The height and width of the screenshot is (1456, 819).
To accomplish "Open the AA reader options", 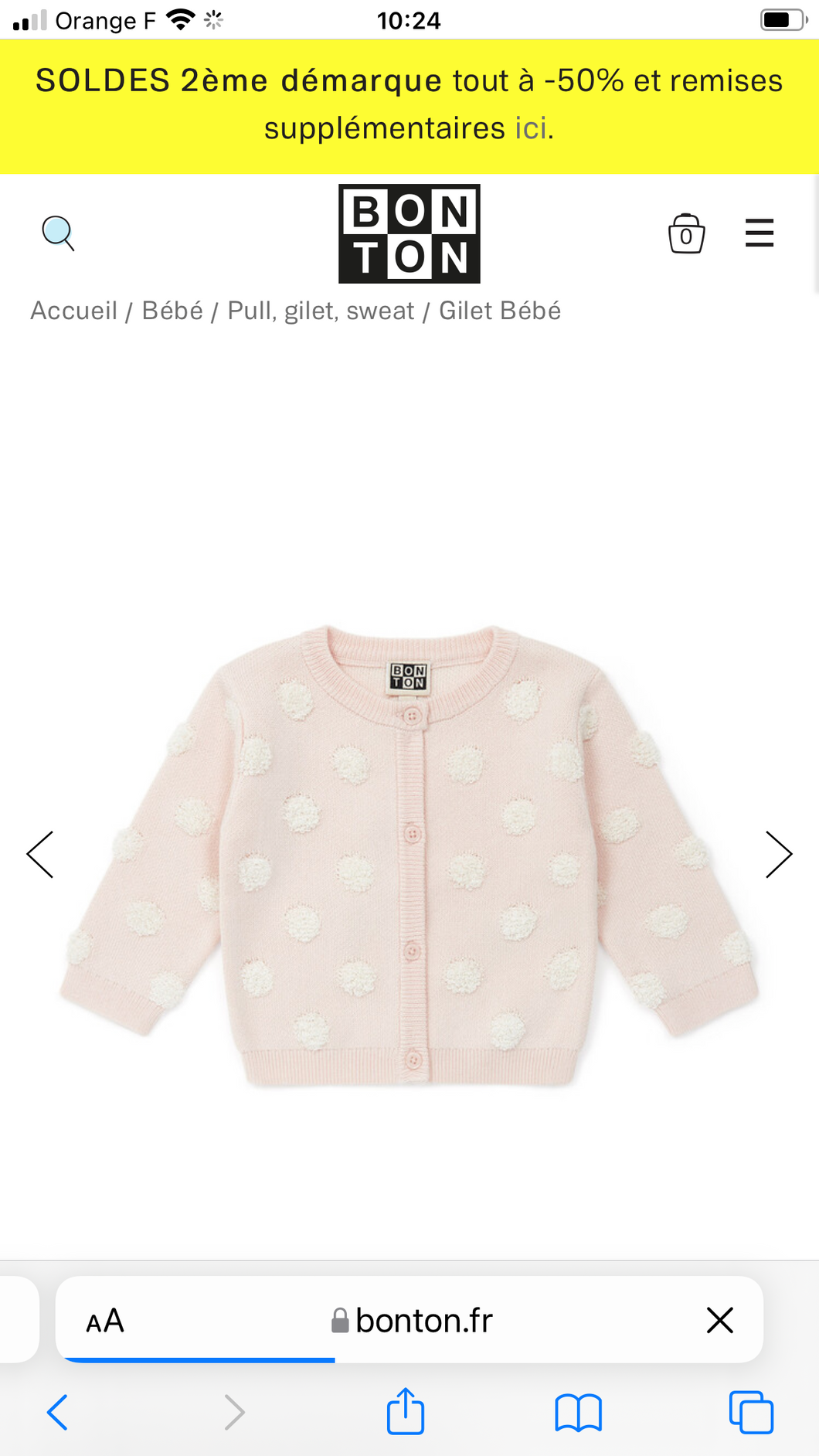I will pos(105,1321).
